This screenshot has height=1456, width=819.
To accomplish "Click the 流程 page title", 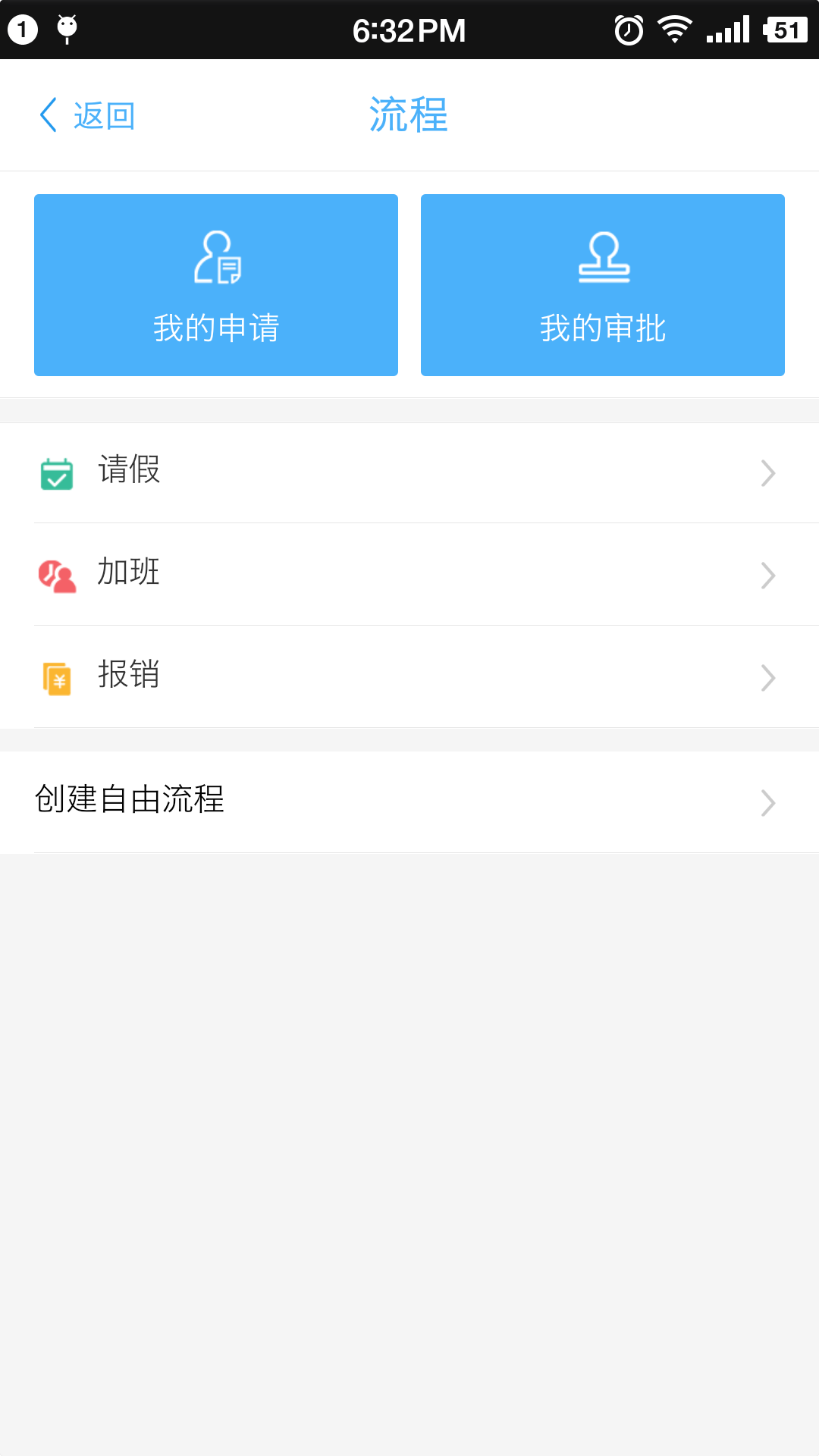I will [407, 115].
